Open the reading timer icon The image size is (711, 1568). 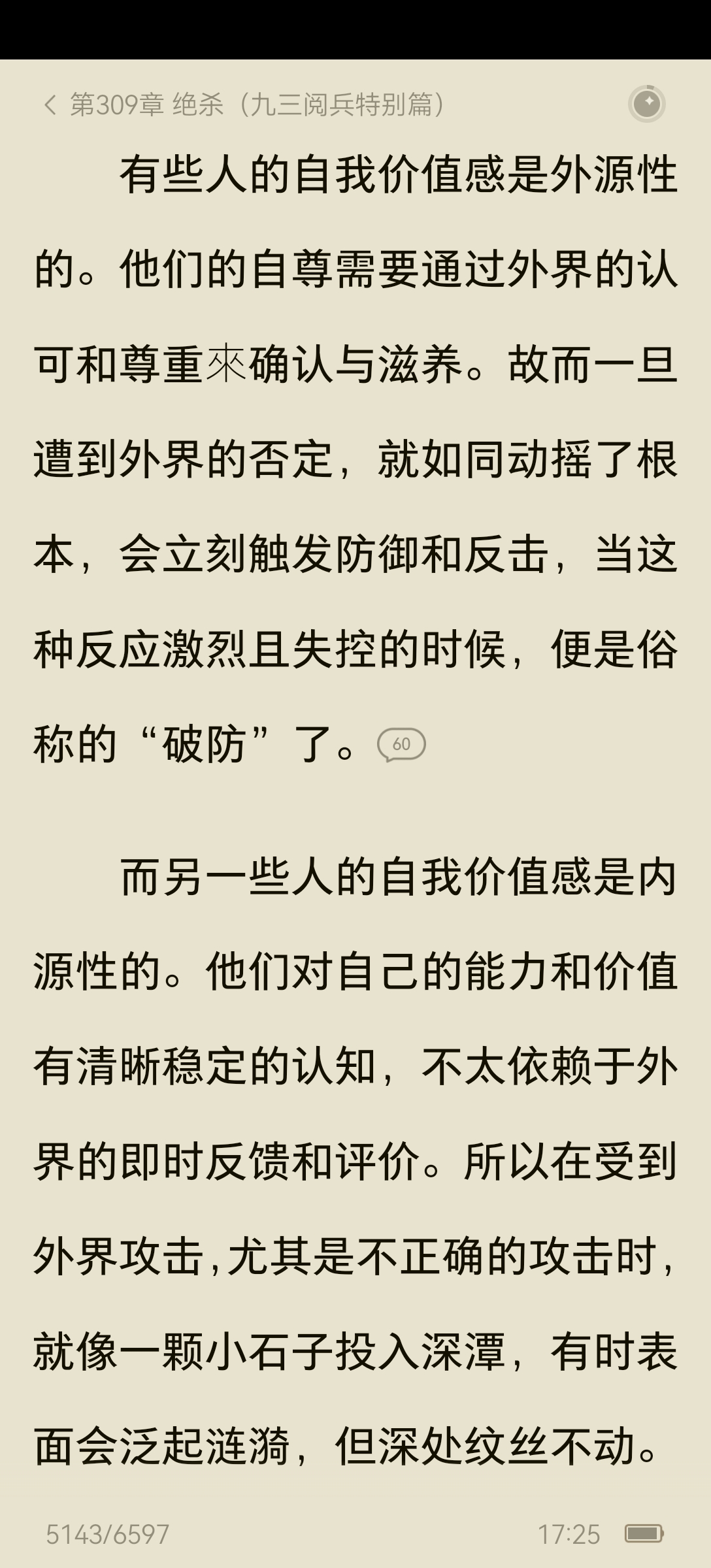pyautogui.click(x=646, y=104)
